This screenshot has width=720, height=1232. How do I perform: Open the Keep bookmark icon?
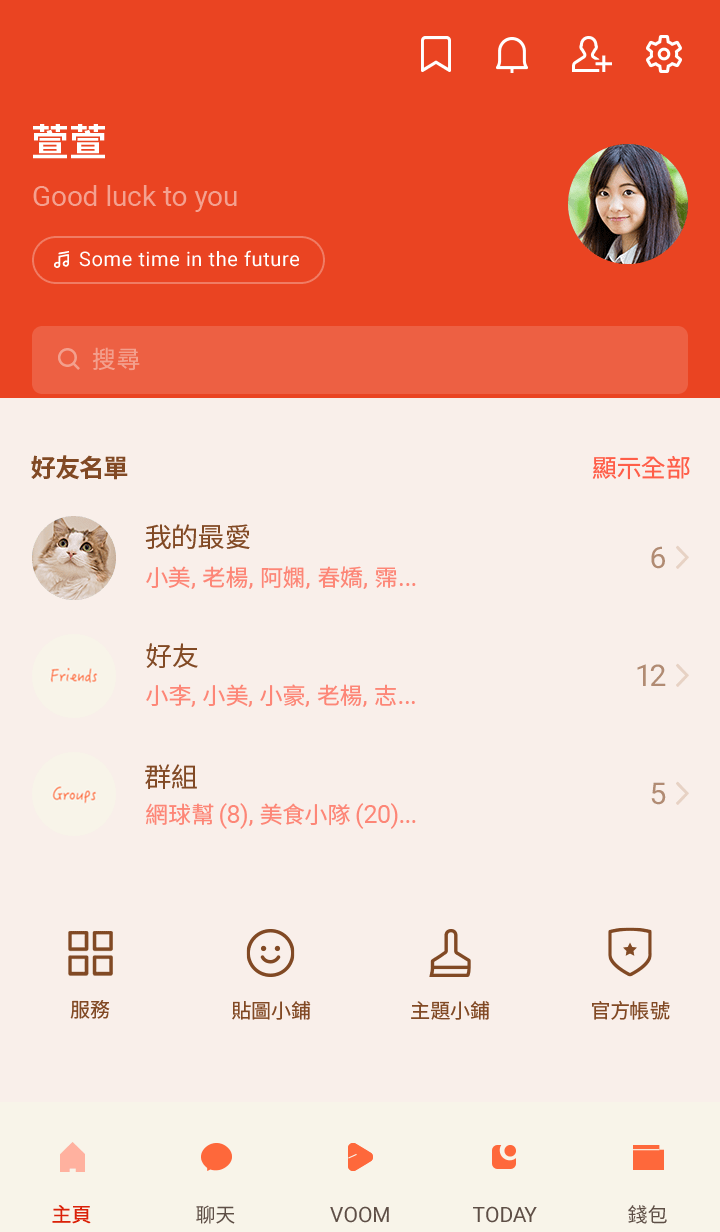[x=436, y=55]
